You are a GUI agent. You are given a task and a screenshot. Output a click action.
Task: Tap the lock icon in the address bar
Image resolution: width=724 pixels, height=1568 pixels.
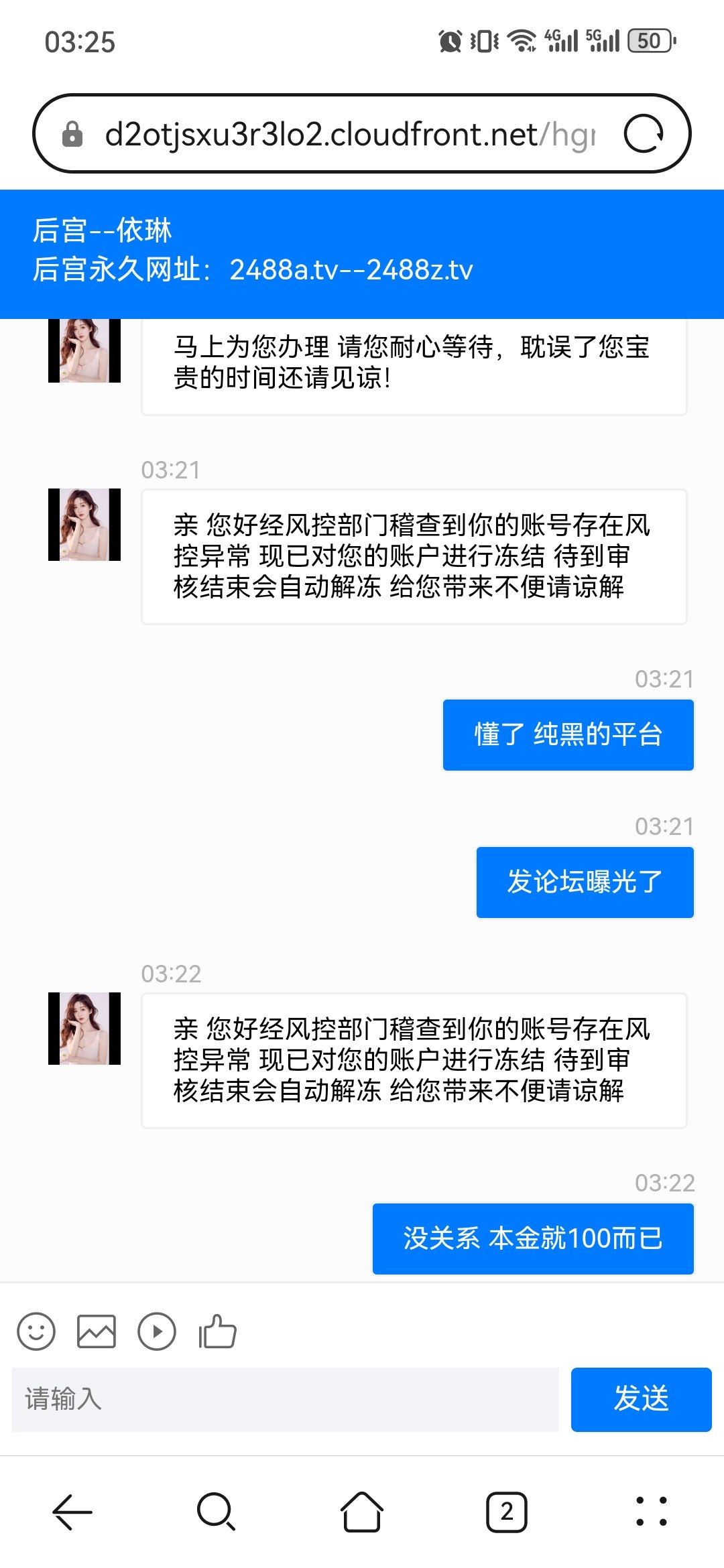[x=74, y=134]
